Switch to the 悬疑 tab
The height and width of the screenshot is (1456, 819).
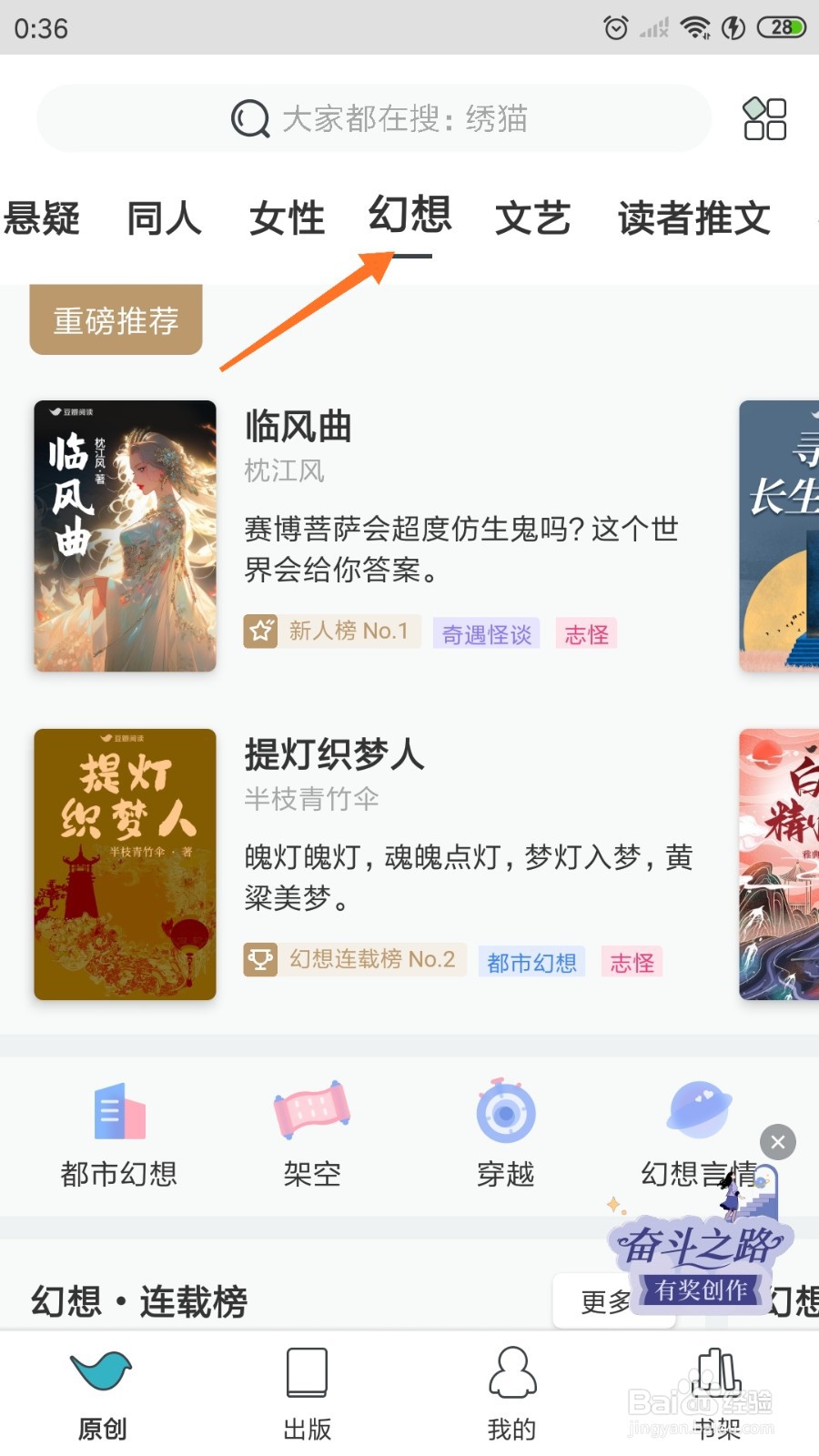pyautogui.click(x=43, y=218)
